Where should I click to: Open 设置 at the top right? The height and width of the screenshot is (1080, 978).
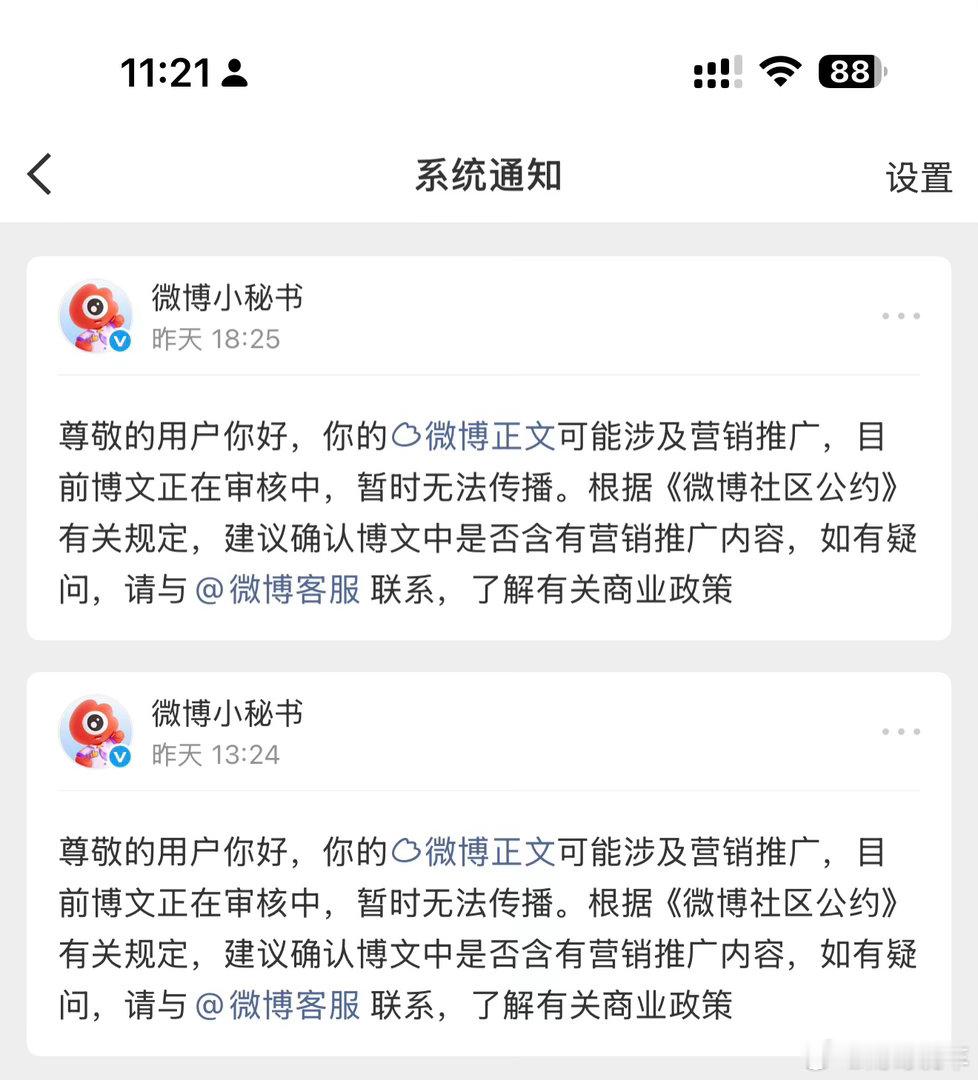click(x=919, y=178)
